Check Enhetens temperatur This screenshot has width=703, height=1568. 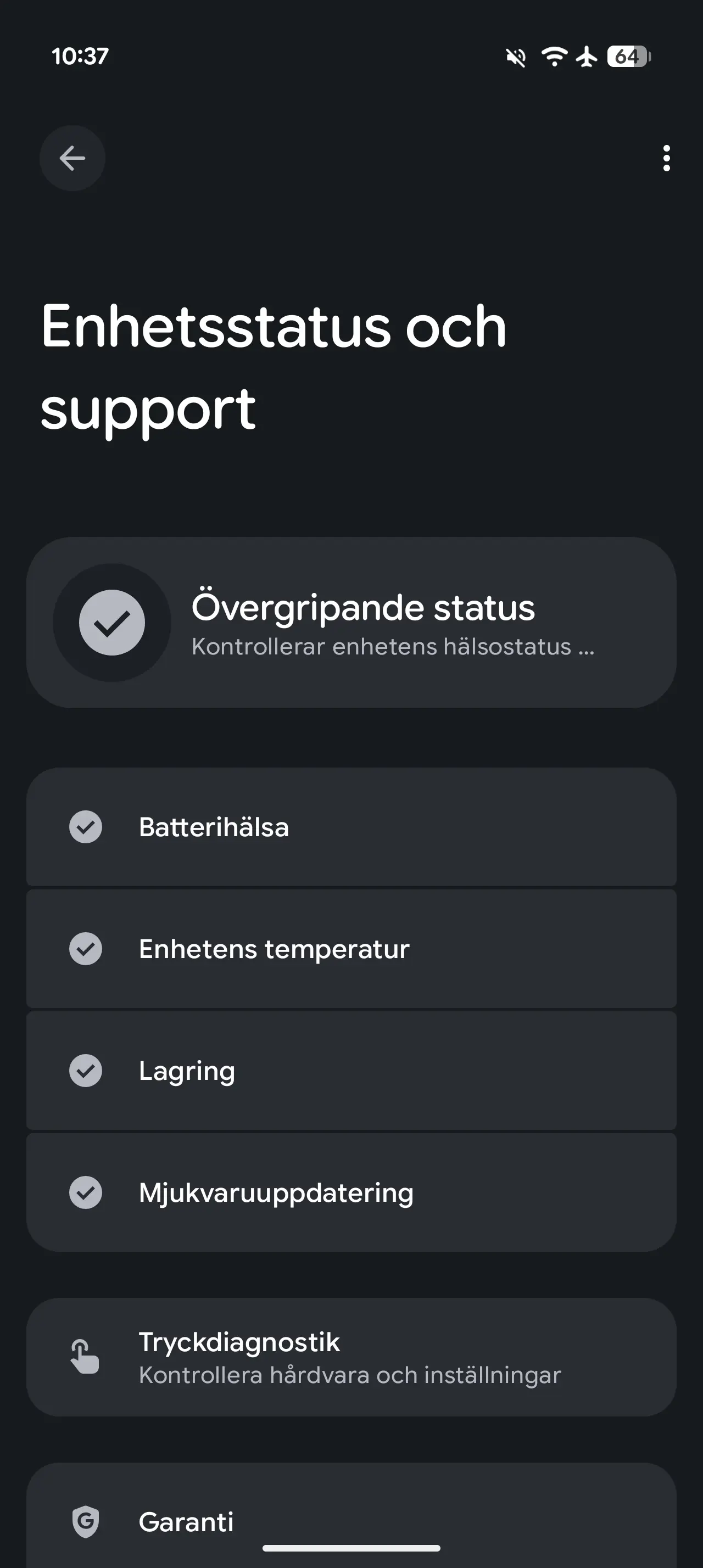click(351, 948)
